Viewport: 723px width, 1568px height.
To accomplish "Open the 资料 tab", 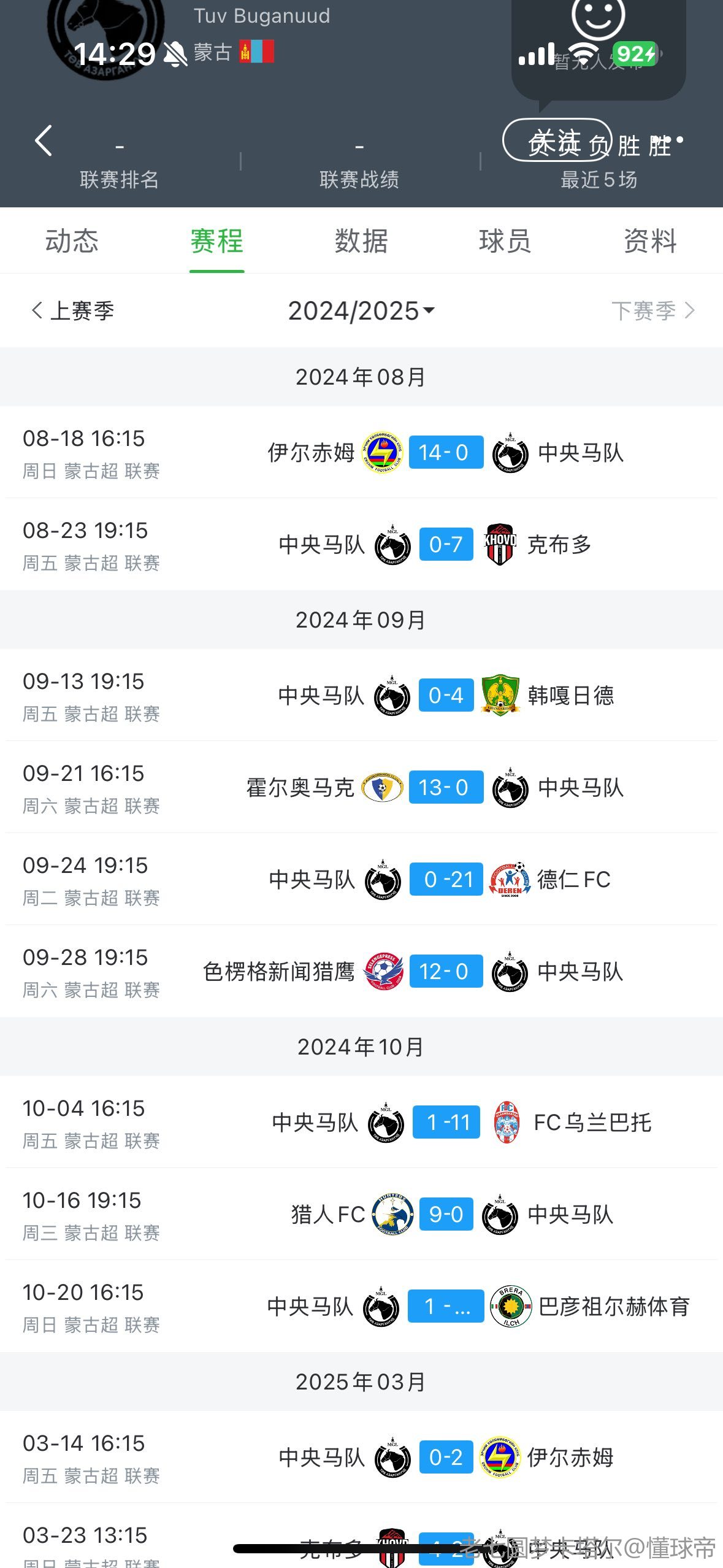I will tap(650, 241).
